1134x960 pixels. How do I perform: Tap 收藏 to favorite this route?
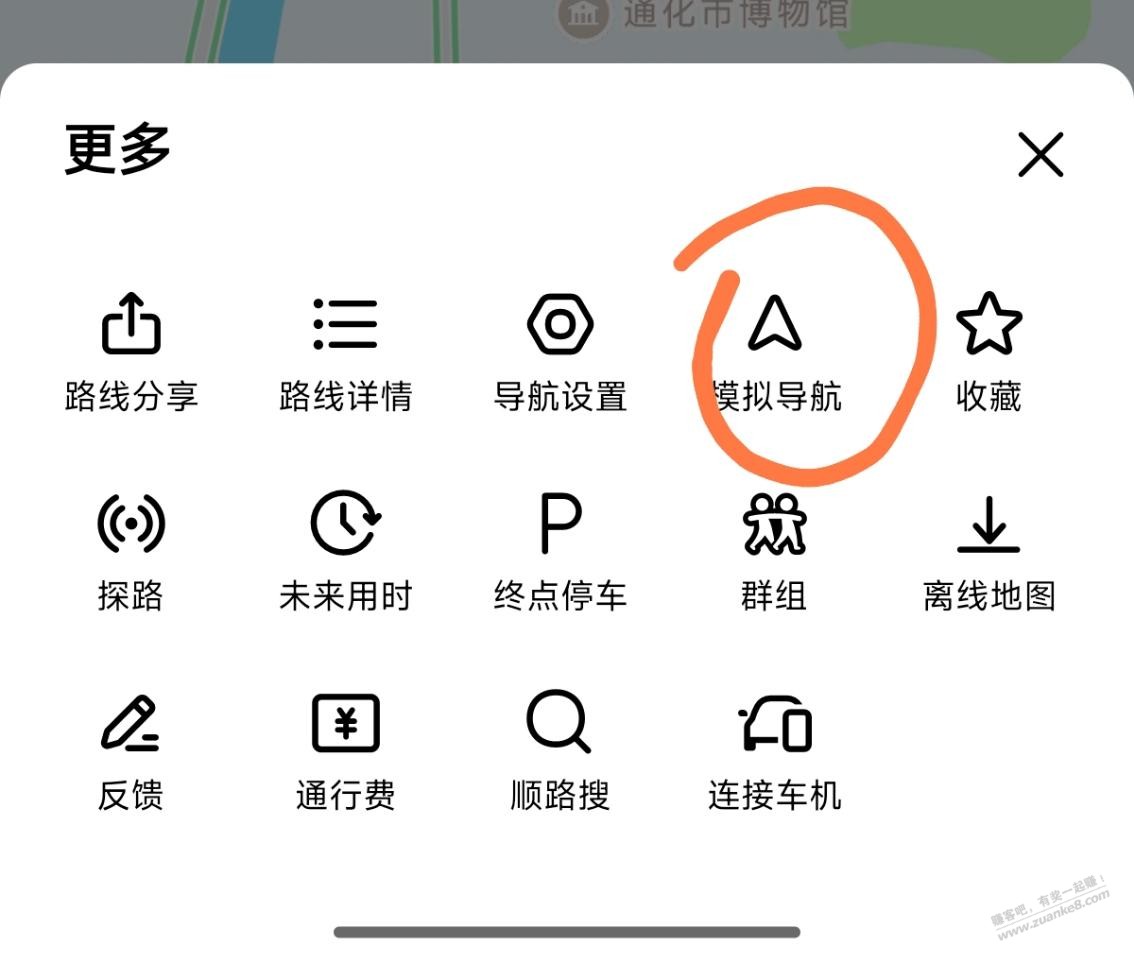coord(988,350)
